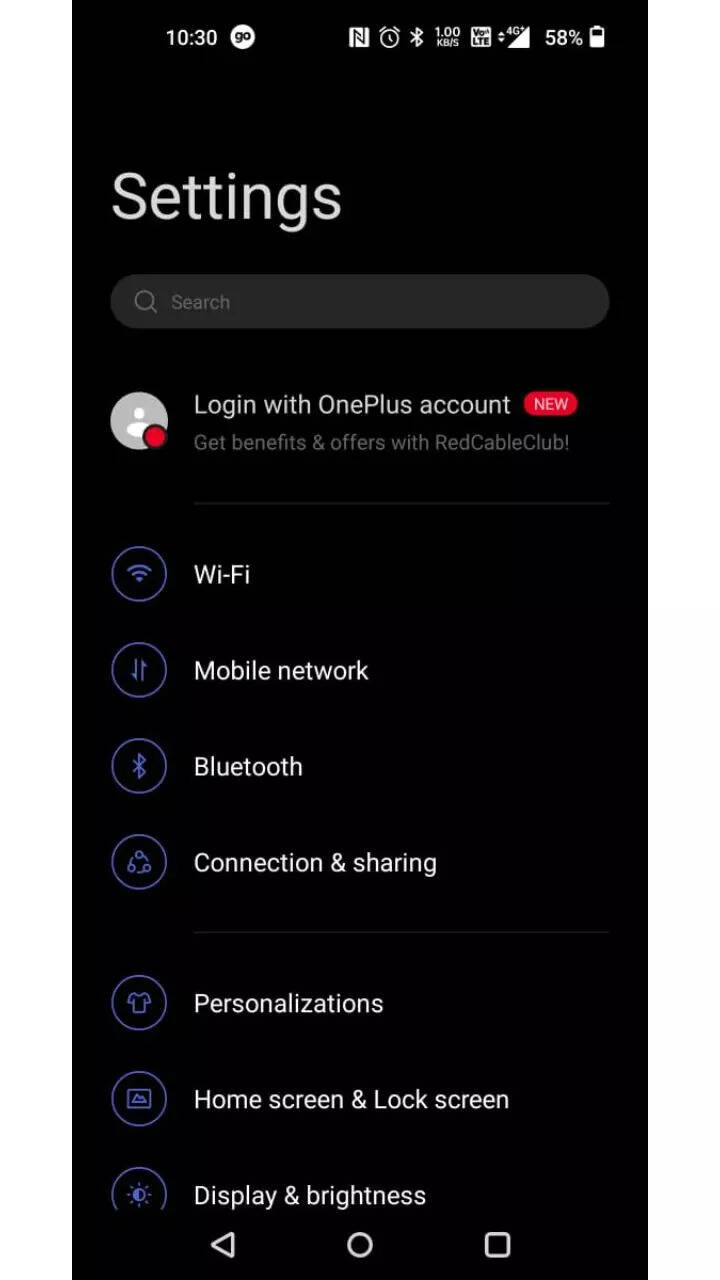The image size is (720, 1280).
Task: Tap the system back button
Action: click(x=223, y=1244)
